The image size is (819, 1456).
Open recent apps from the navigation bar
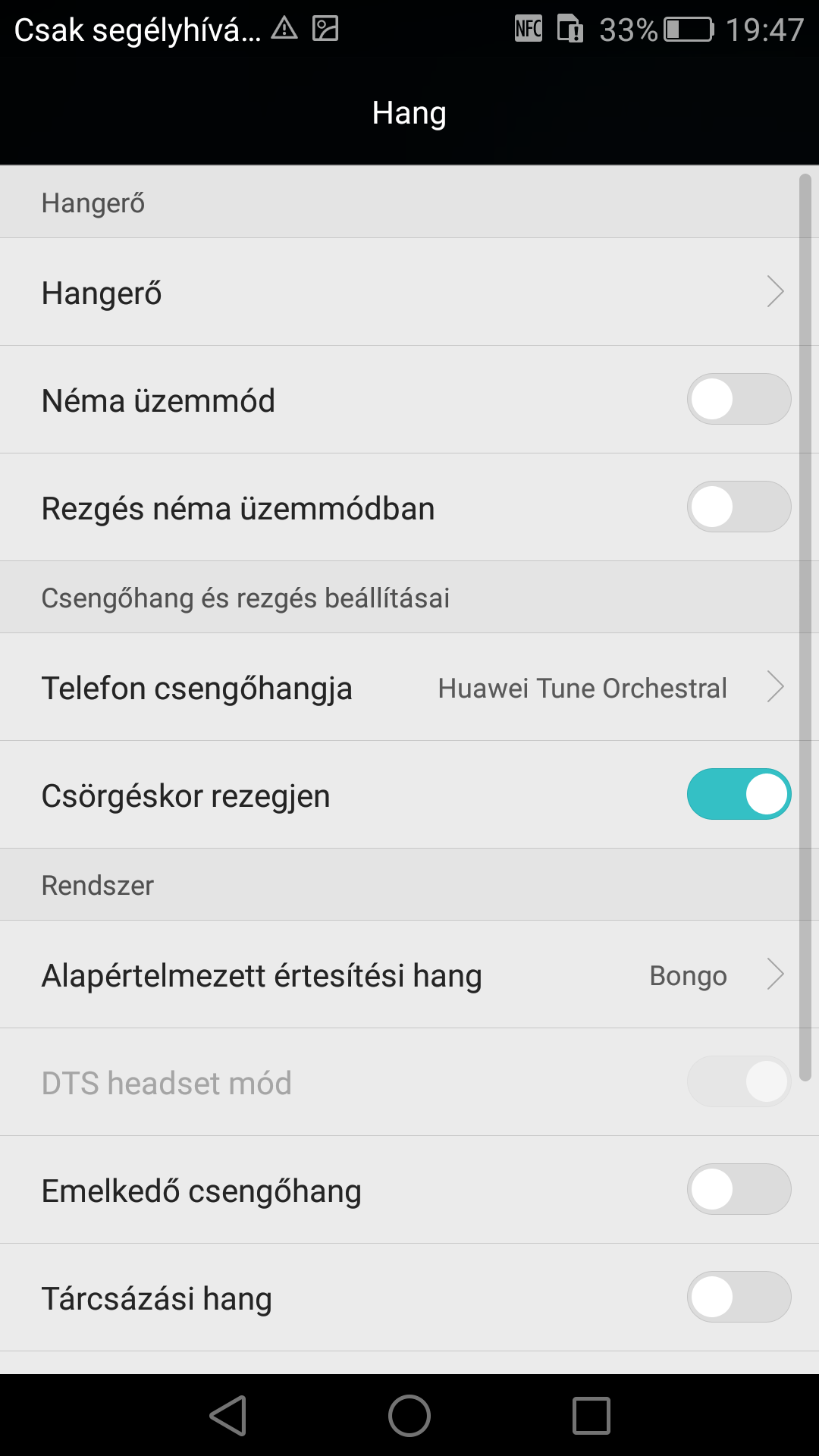point(591,1416)
